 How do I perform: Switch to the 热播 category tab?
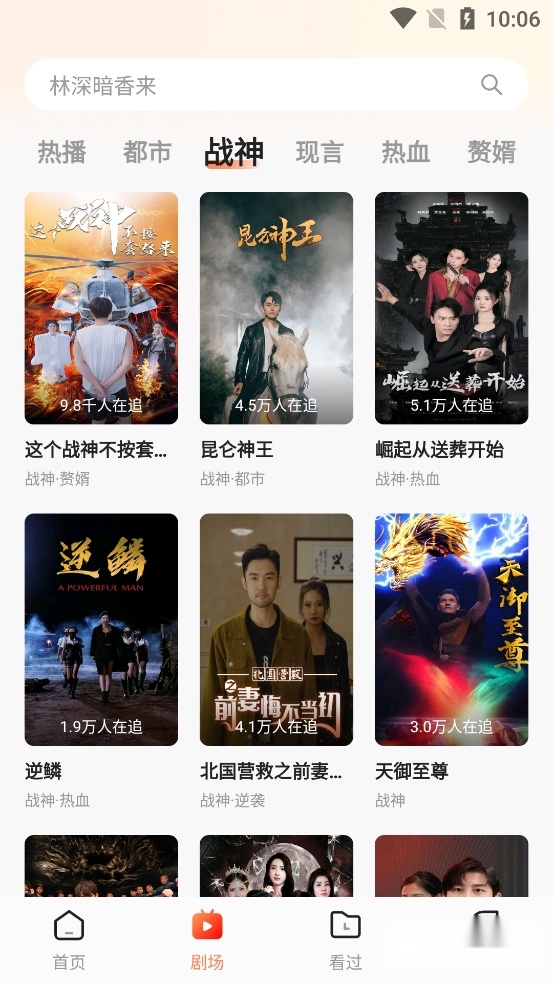pyautogui.click(x=61, y=152)
